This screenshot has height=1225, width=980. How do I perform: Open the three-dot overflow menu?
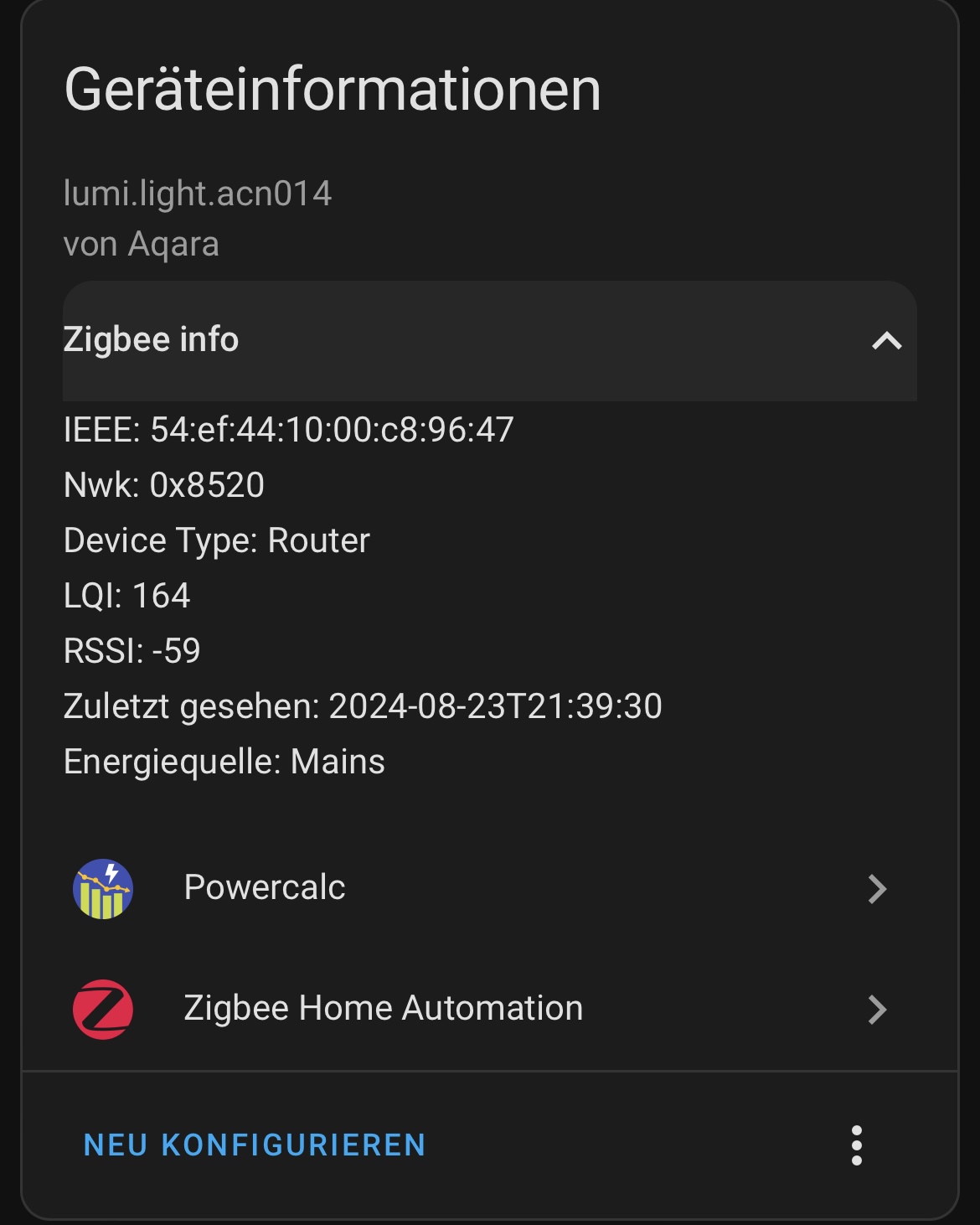(x=856, y=1145)
